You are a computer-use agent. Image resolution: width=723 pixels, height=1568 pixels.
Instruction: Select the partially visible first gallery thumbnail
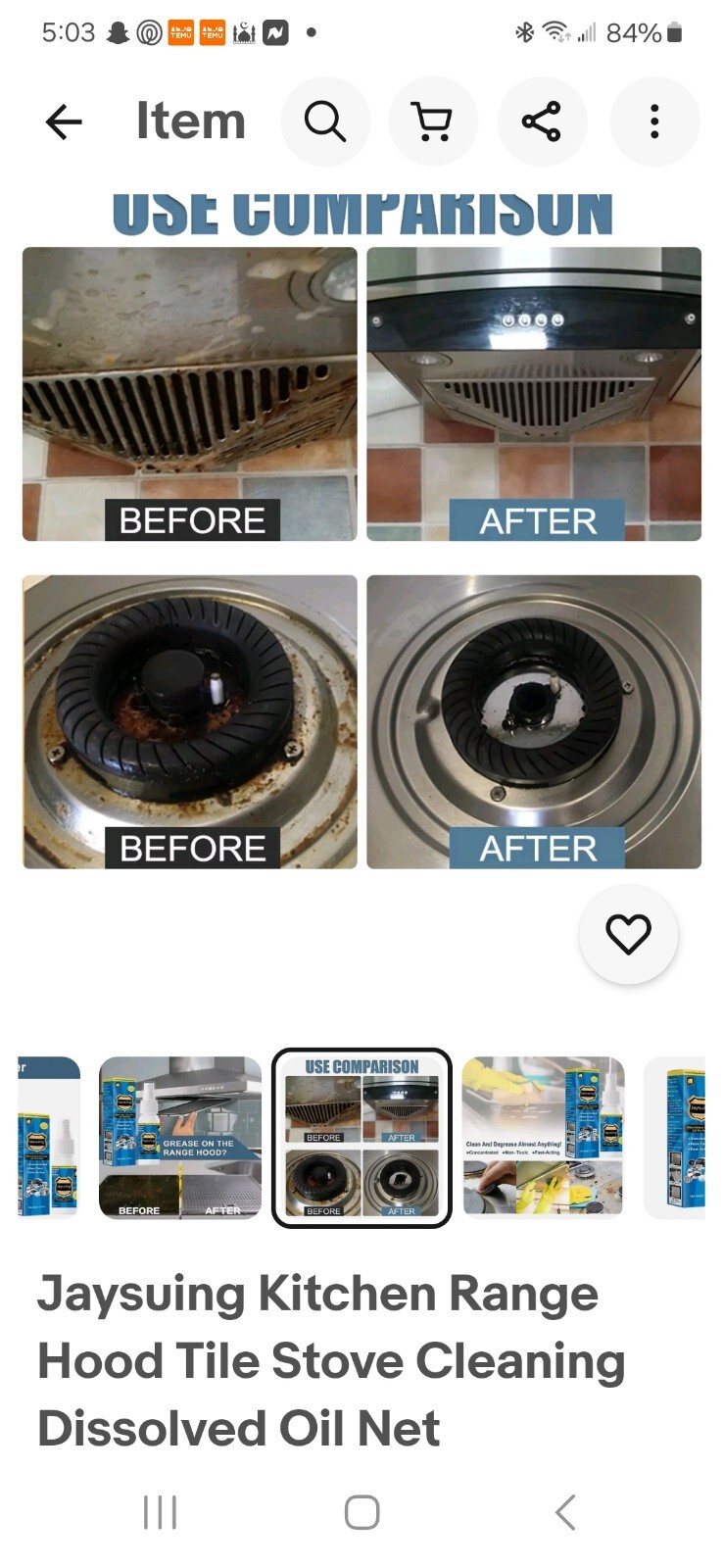point(49,1138)
